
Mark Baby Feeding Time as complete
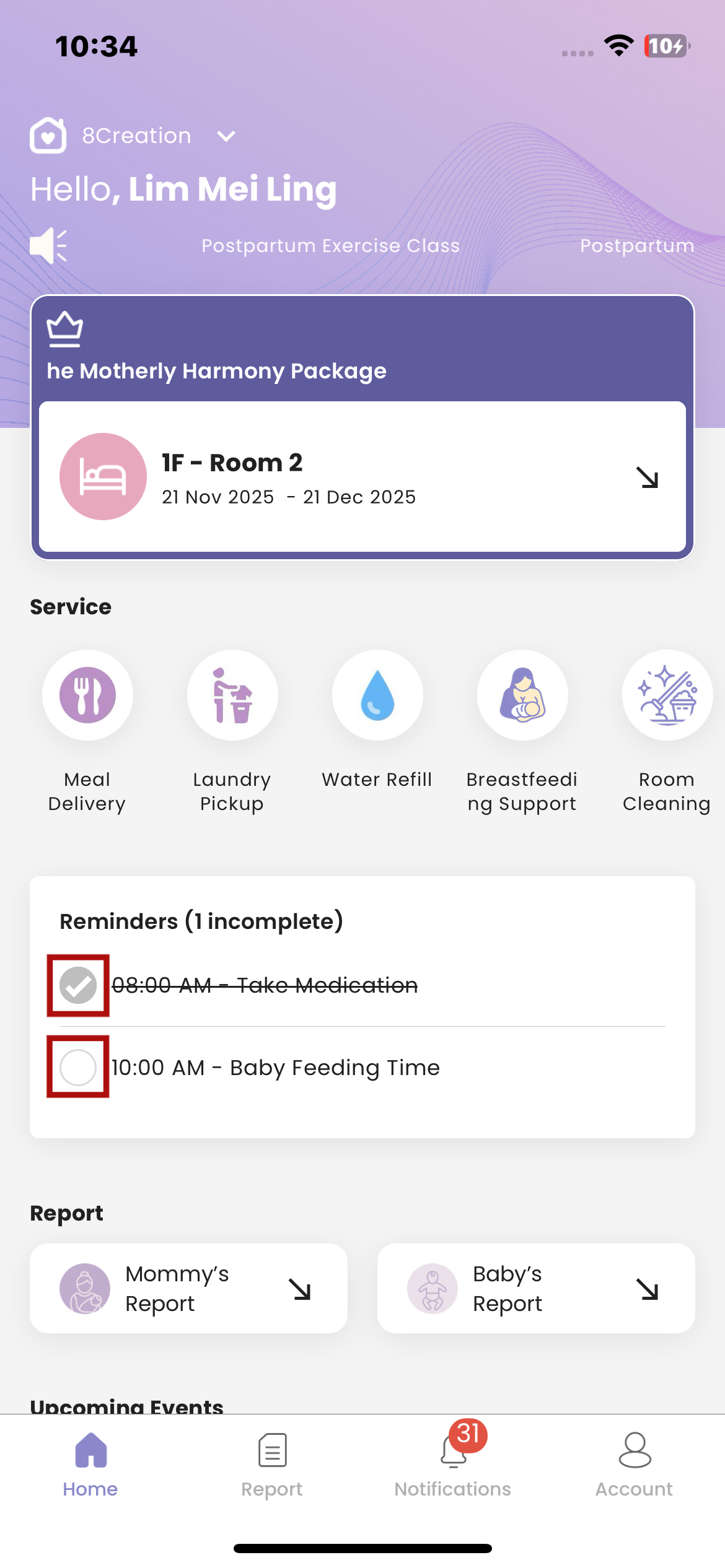77,1067
